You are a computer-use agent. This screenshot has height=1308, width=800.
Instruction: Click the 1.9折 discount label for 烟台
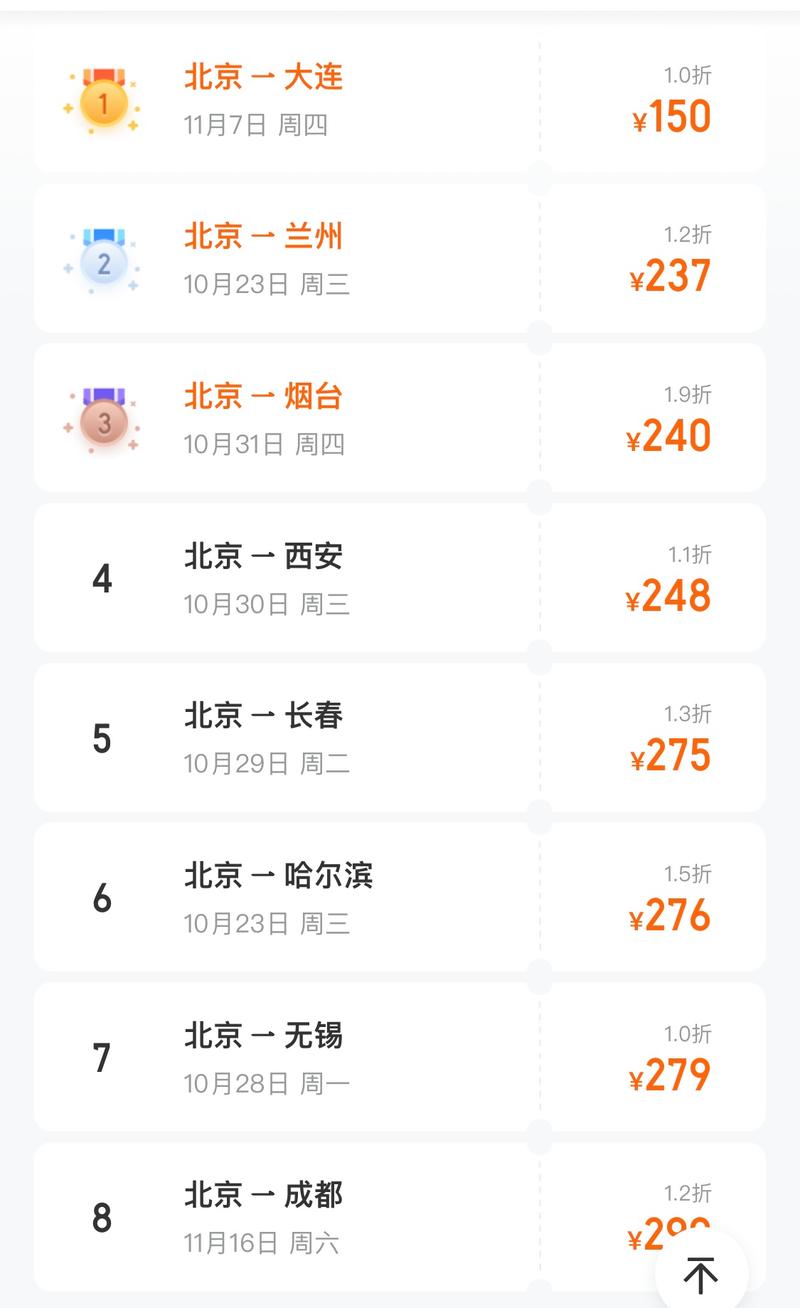690,395
